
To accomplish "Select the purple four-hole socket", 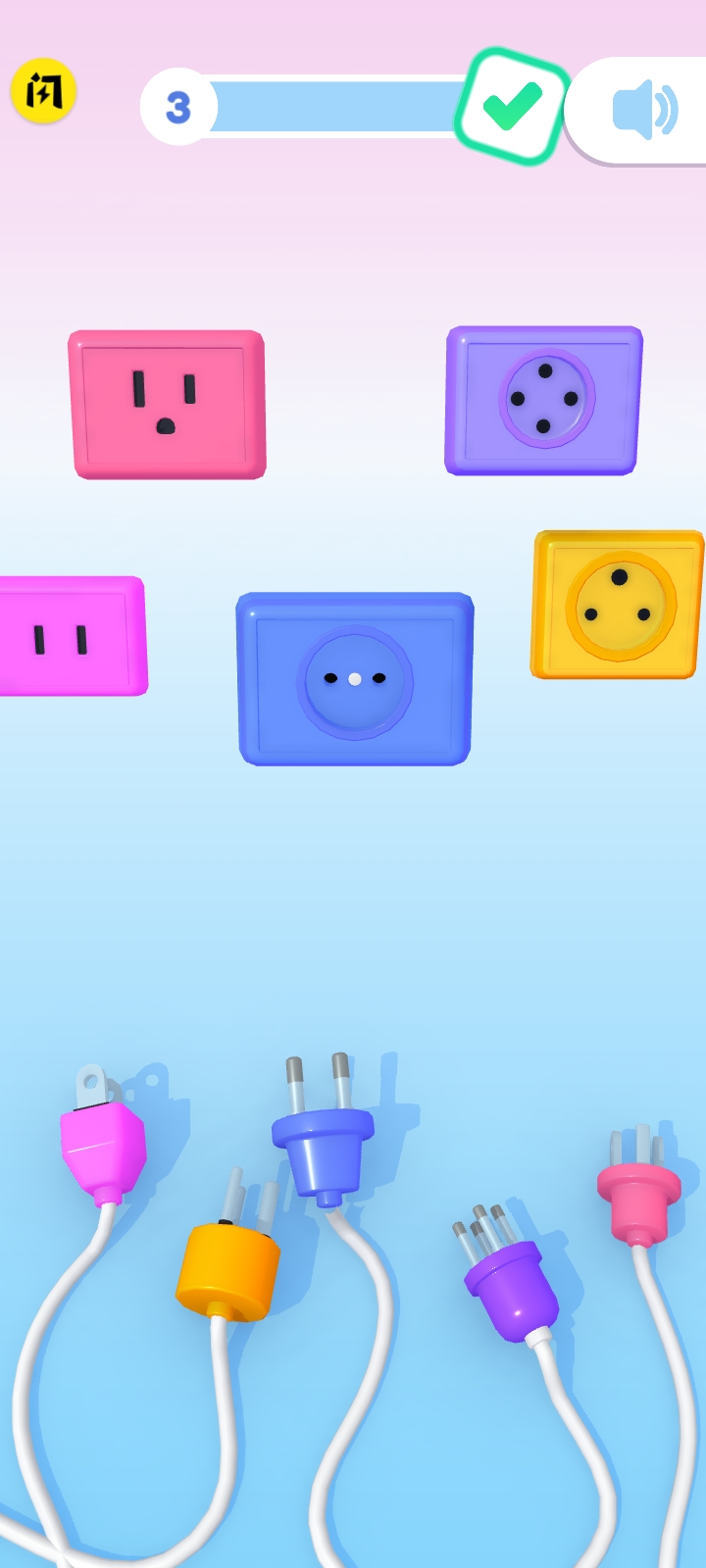I will click(543, 400).
